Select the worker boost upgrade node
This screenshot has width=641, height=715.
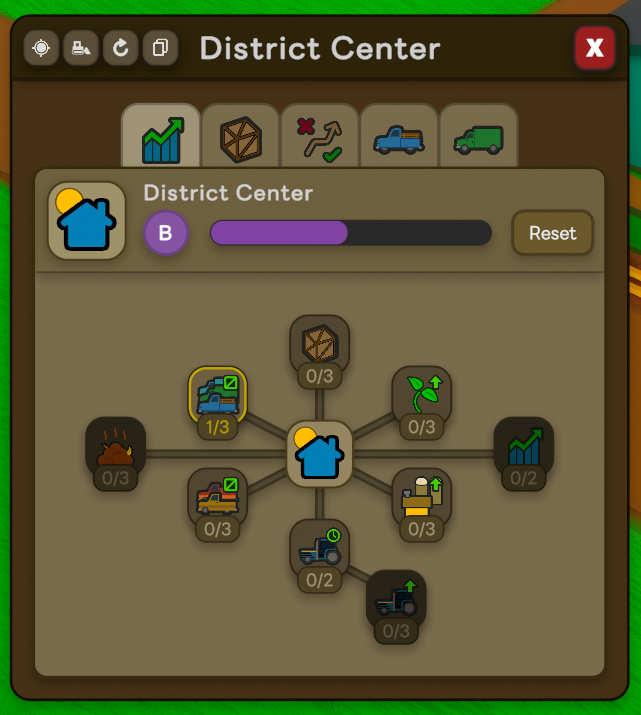421,497
